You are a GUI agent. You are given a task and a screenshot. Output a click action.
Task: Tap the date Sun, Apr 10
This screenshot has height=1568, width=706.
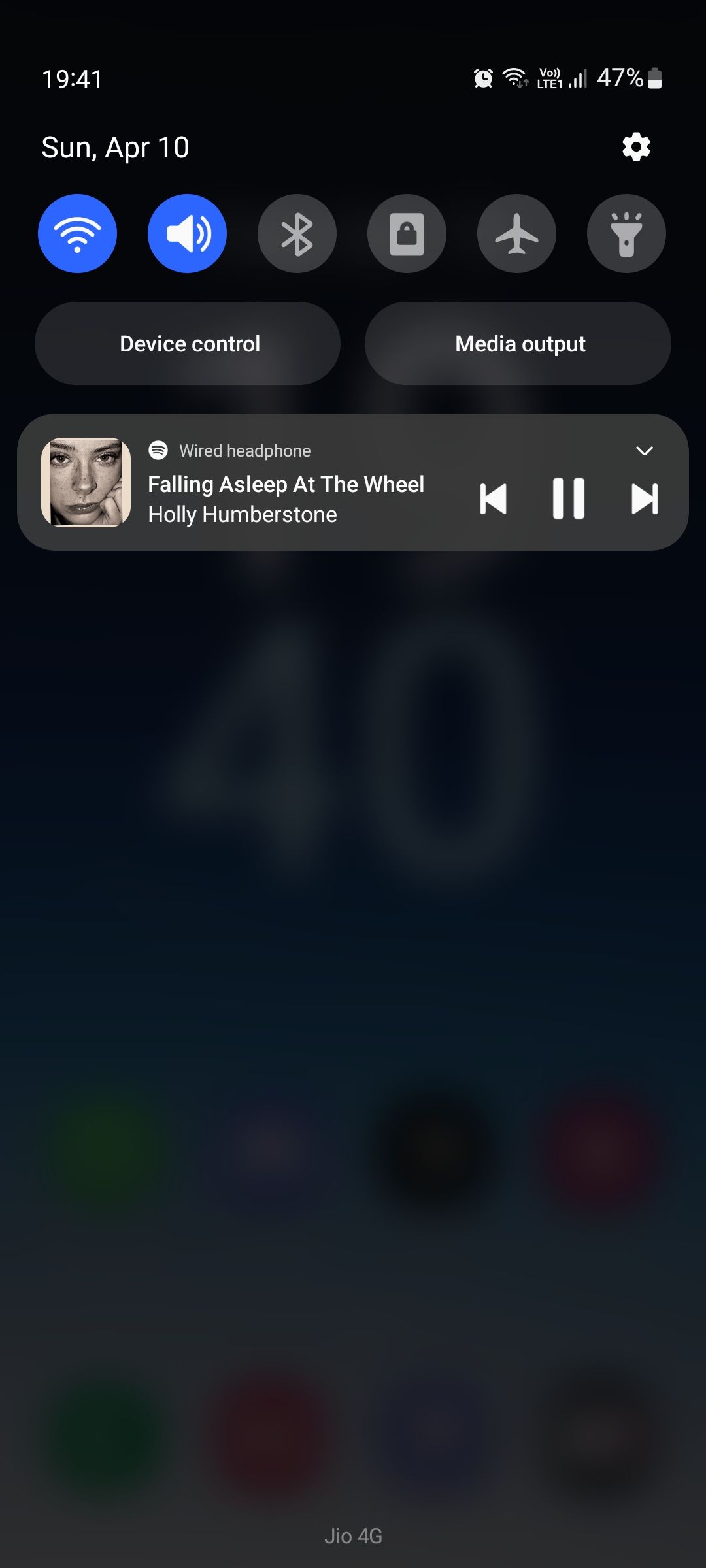pyautogui.click(x=116, y=146)
